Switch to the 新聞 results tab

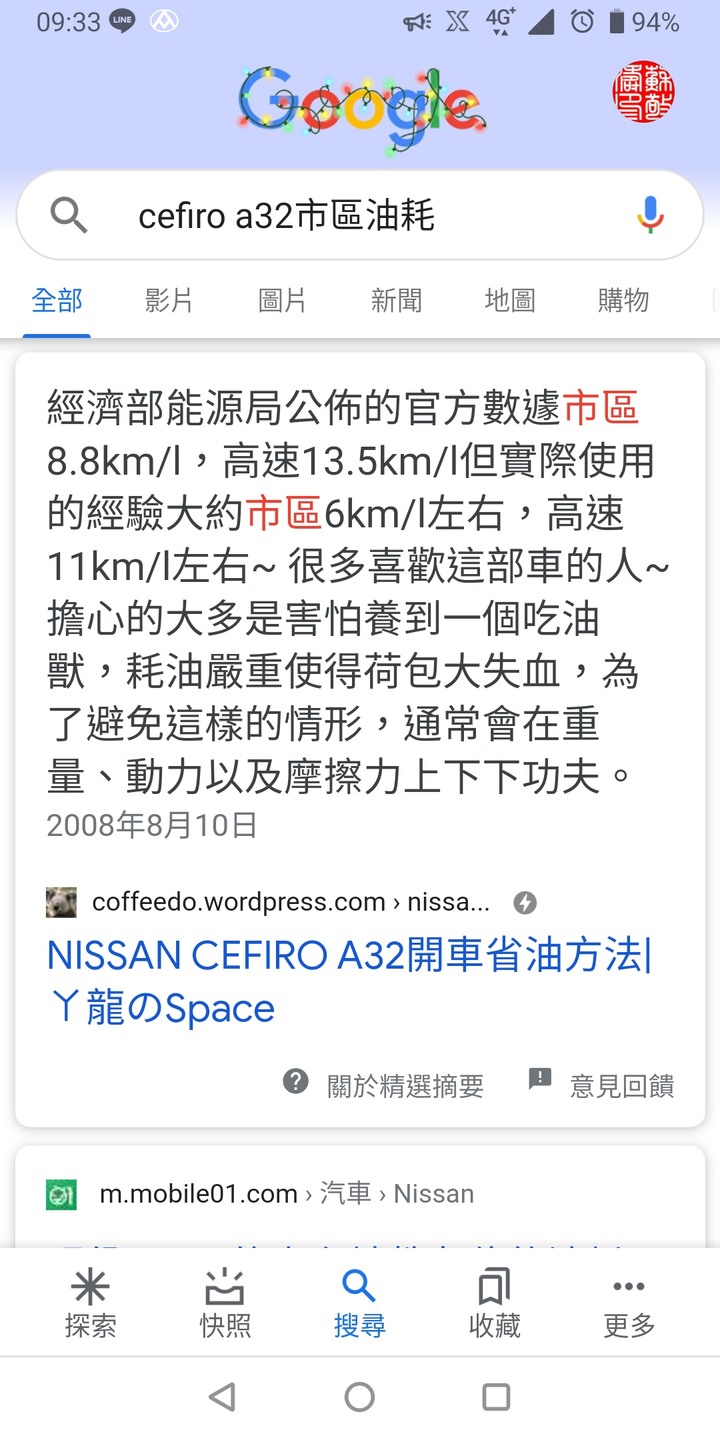396,300
